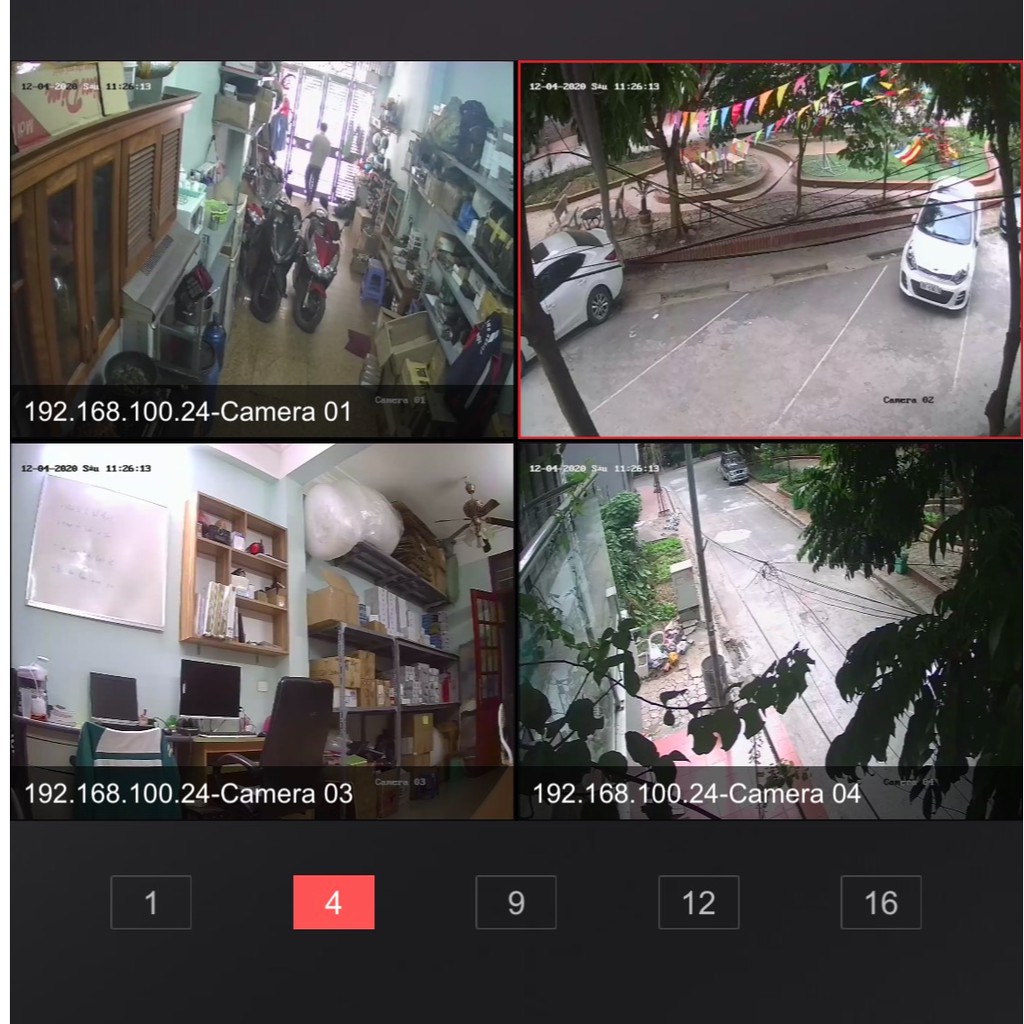Switch to the 9-camera grid layout
This screenshot has width=1024, height=1024.
tap(516, 902)
